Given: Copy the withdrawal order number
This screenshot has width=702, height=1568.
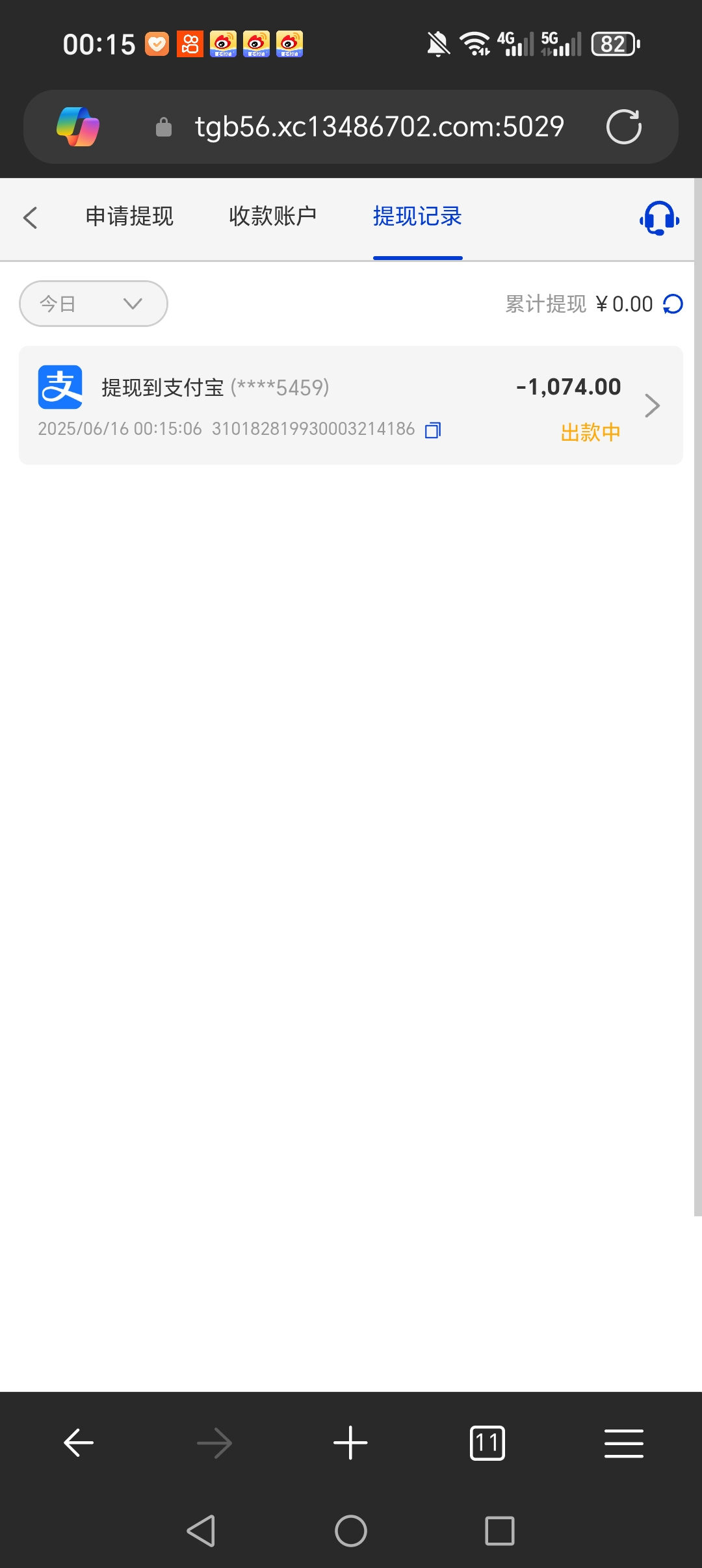Looking at the screenshot, I should point(433,430).
